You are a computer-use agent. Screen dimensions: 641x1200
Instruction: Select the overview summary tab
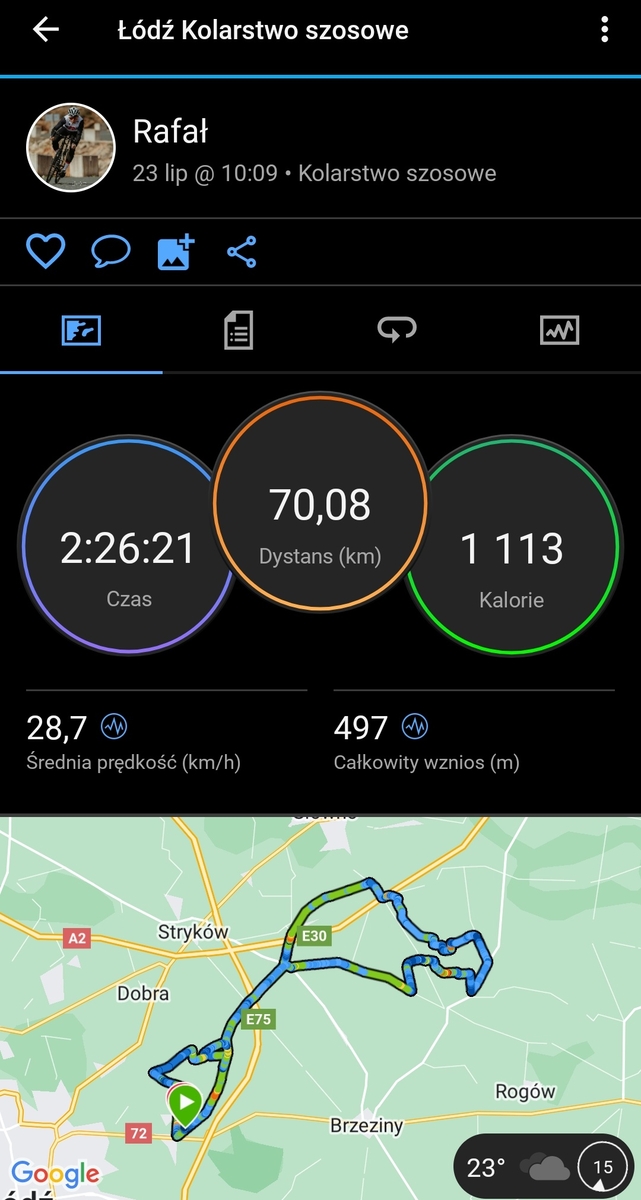[81, 329]
